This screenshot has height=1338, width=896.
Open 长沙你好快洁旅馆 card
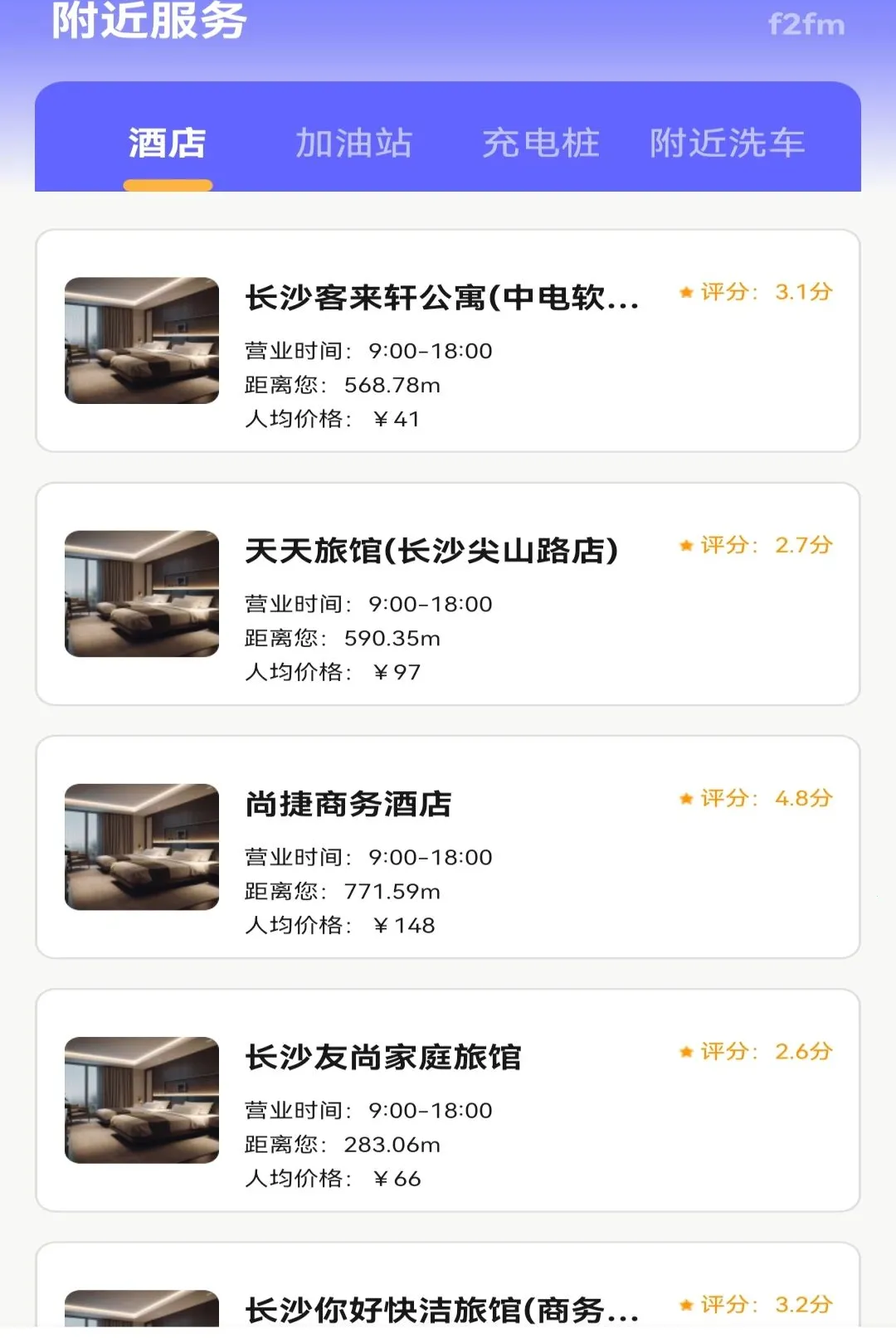[448, 1290]
